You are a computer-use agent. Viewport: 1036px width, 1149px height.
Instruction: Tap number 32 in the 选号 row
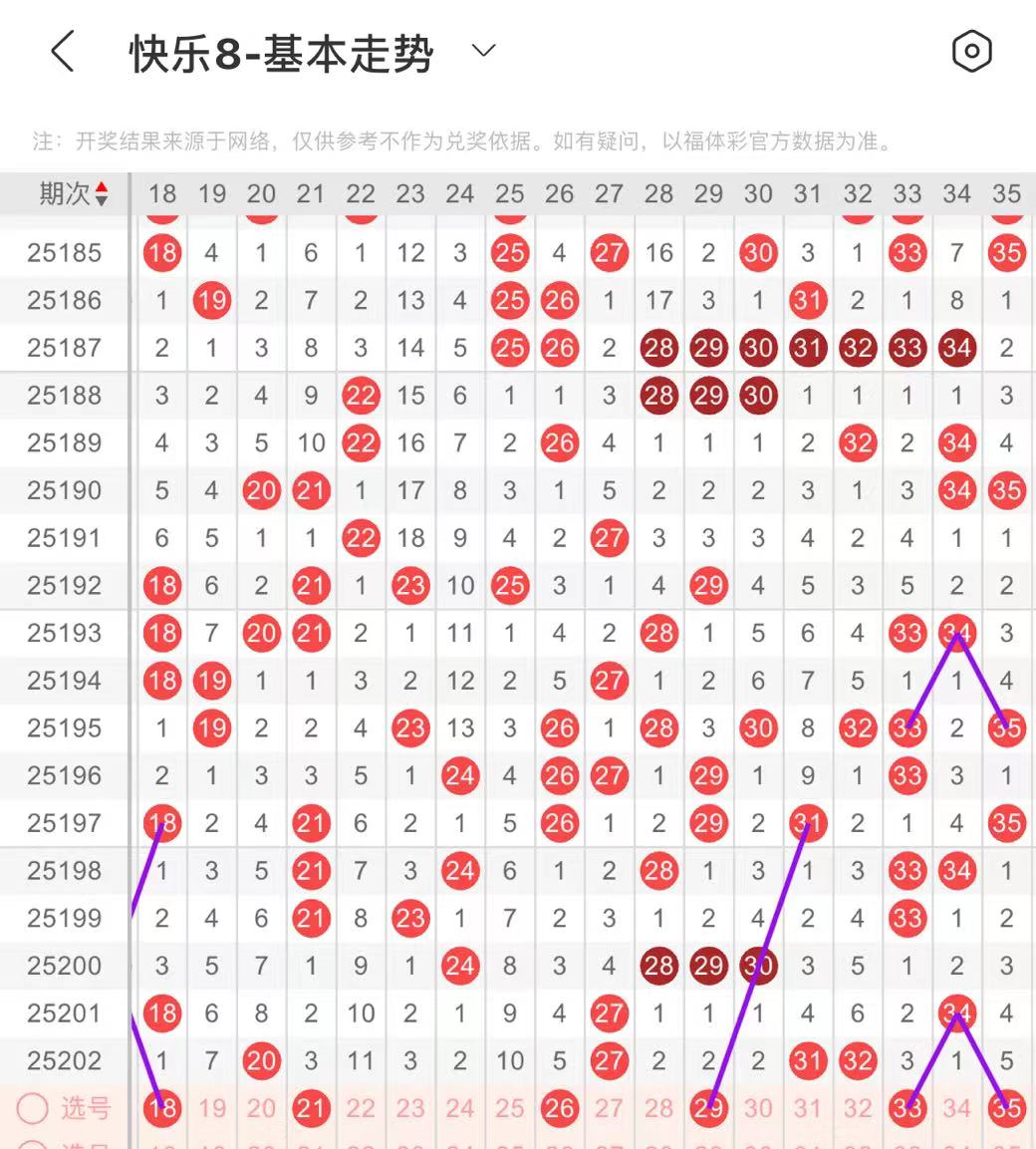(858, 1108)
